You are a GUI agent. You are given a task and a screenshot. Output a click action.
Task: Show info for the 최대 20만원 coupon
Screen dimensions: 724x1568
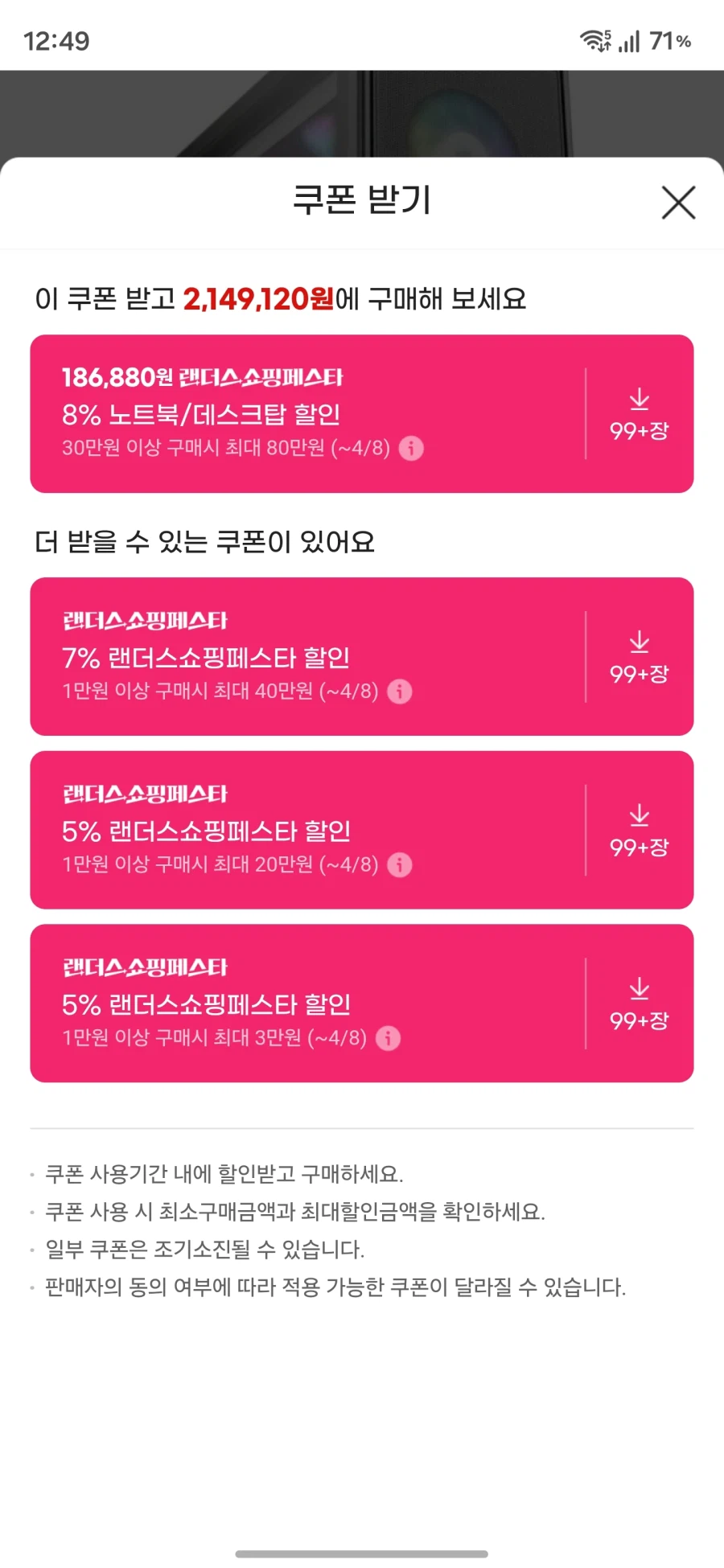pyautogui.click(x=400, y=865)
